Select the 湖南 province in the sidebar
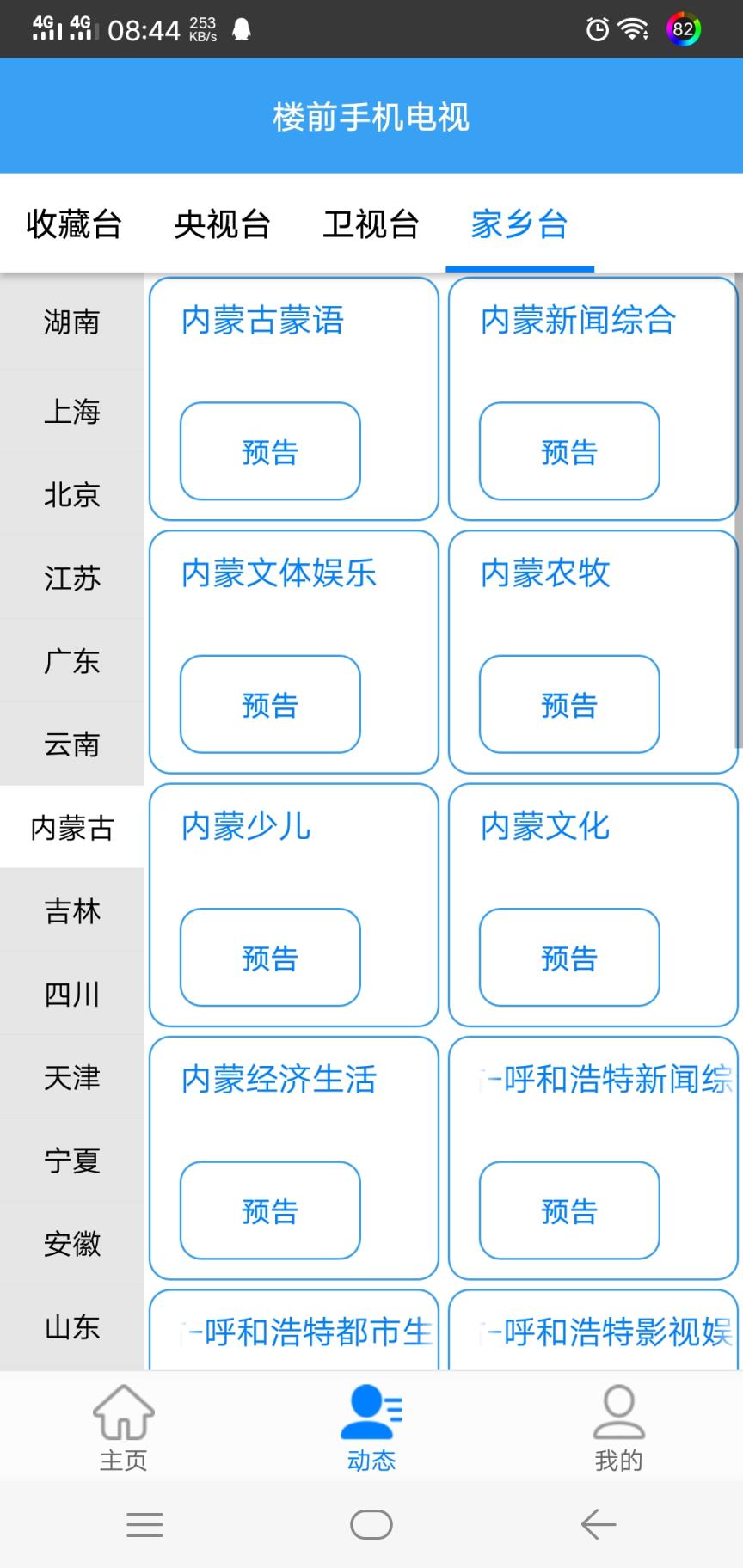Viewport: 743px width, 1568px height. [72, 322]
